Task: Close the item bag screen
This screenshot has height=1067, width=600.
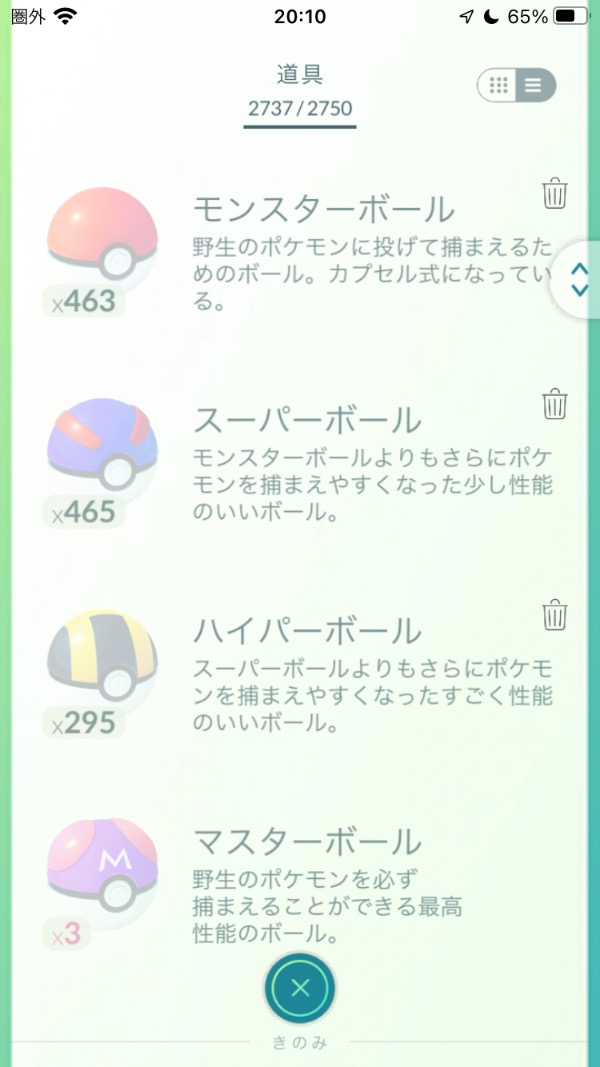Action: 300,989
